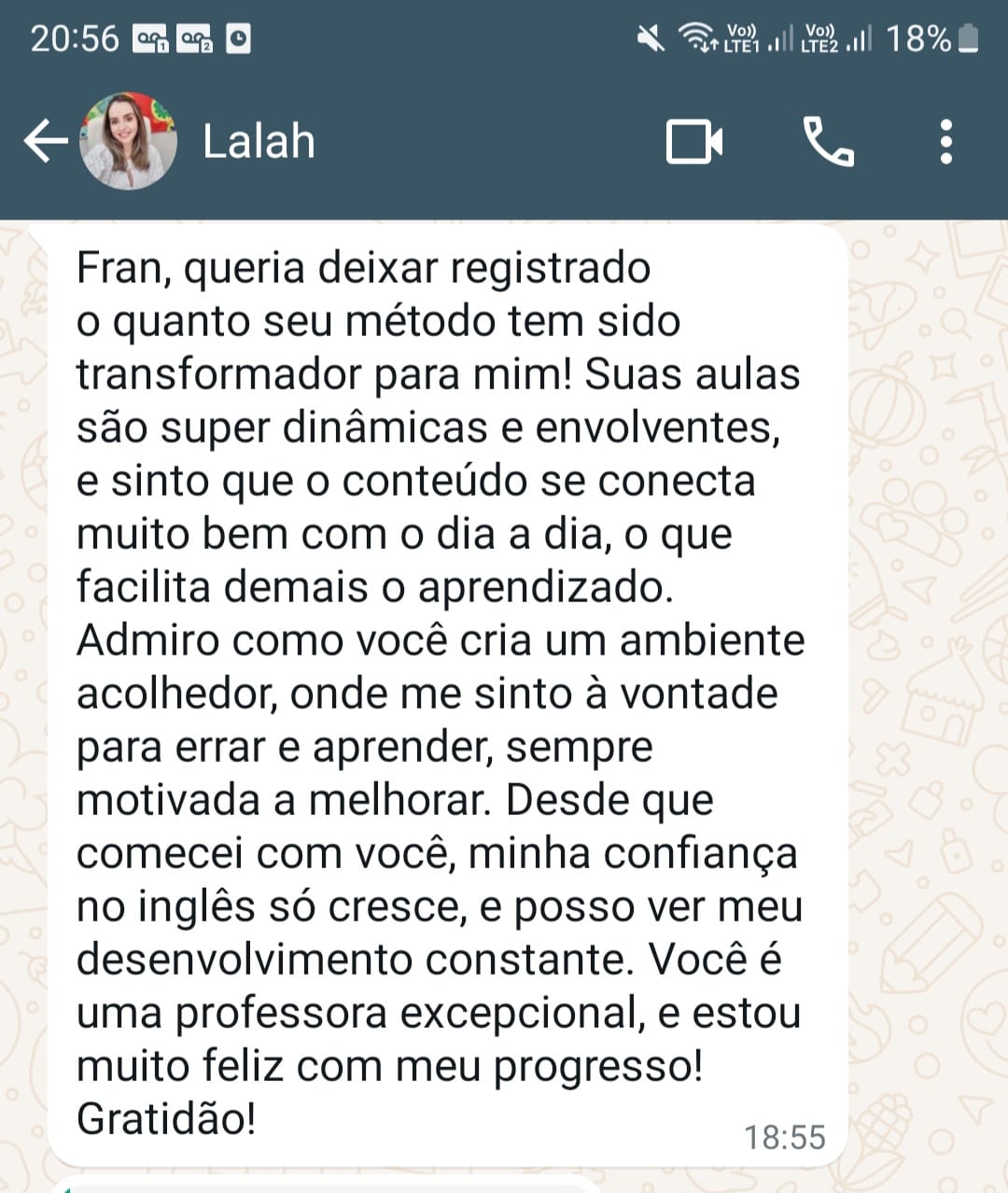The width and height of the screenshot is (1008, 1193).
Task: Tap the first voicemail badge icon
Action: 150,37
